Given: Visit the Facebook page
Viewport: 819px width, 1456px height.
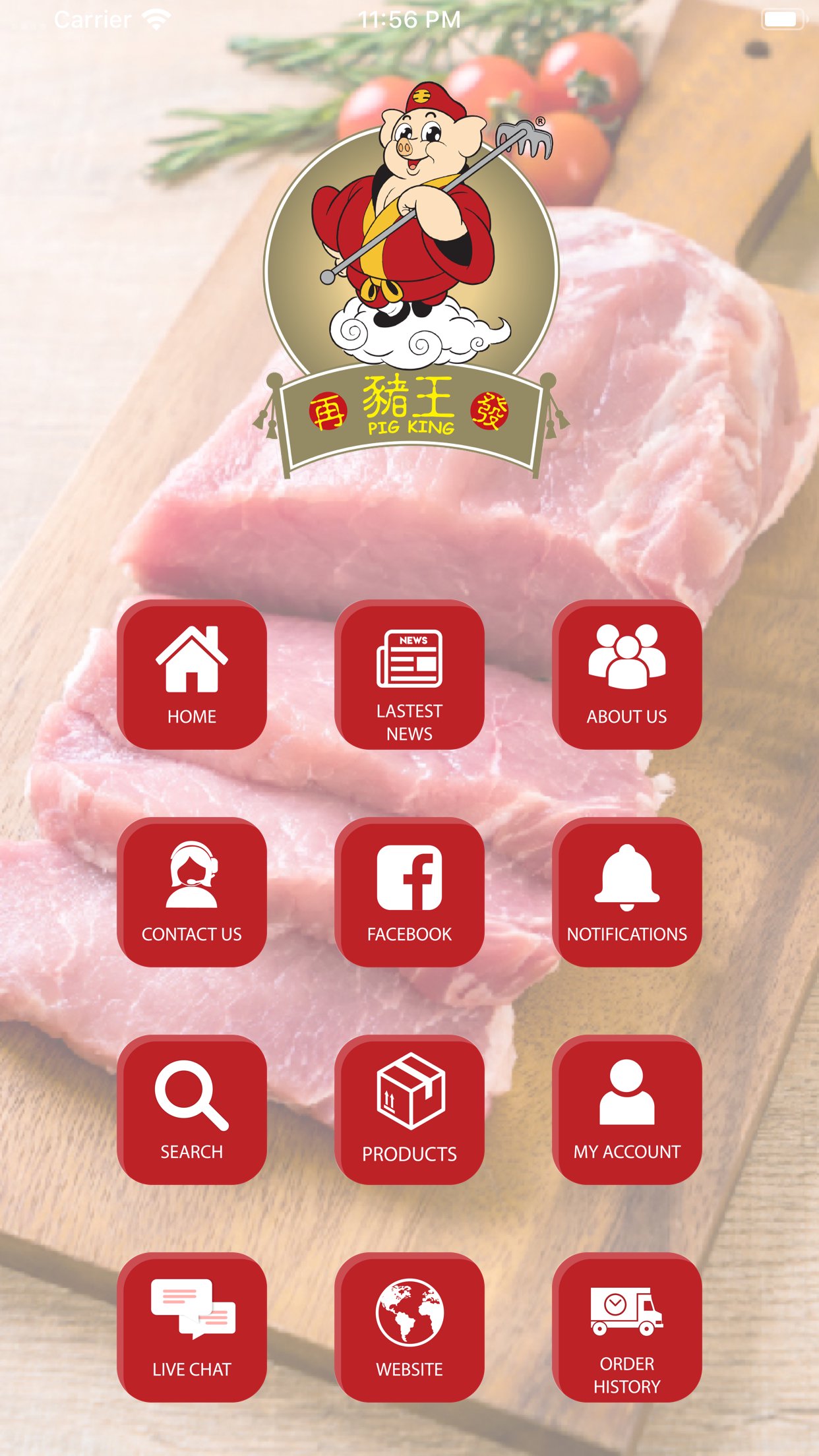Looking at the screenshot, I should [x=409, y=892].
